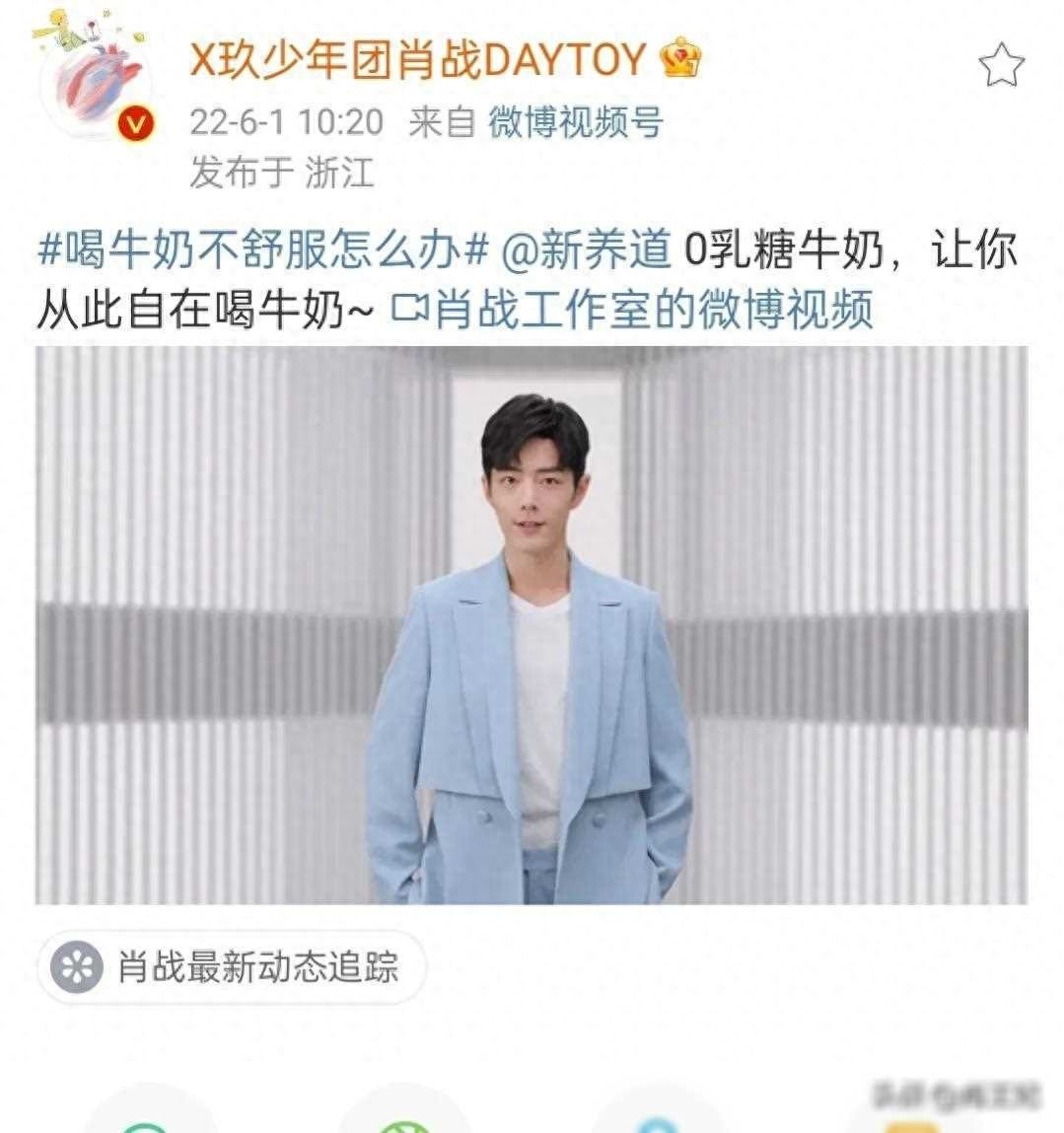
Task: Open the 肖战工作室的微博视频 link
Action: pos(633,310)
